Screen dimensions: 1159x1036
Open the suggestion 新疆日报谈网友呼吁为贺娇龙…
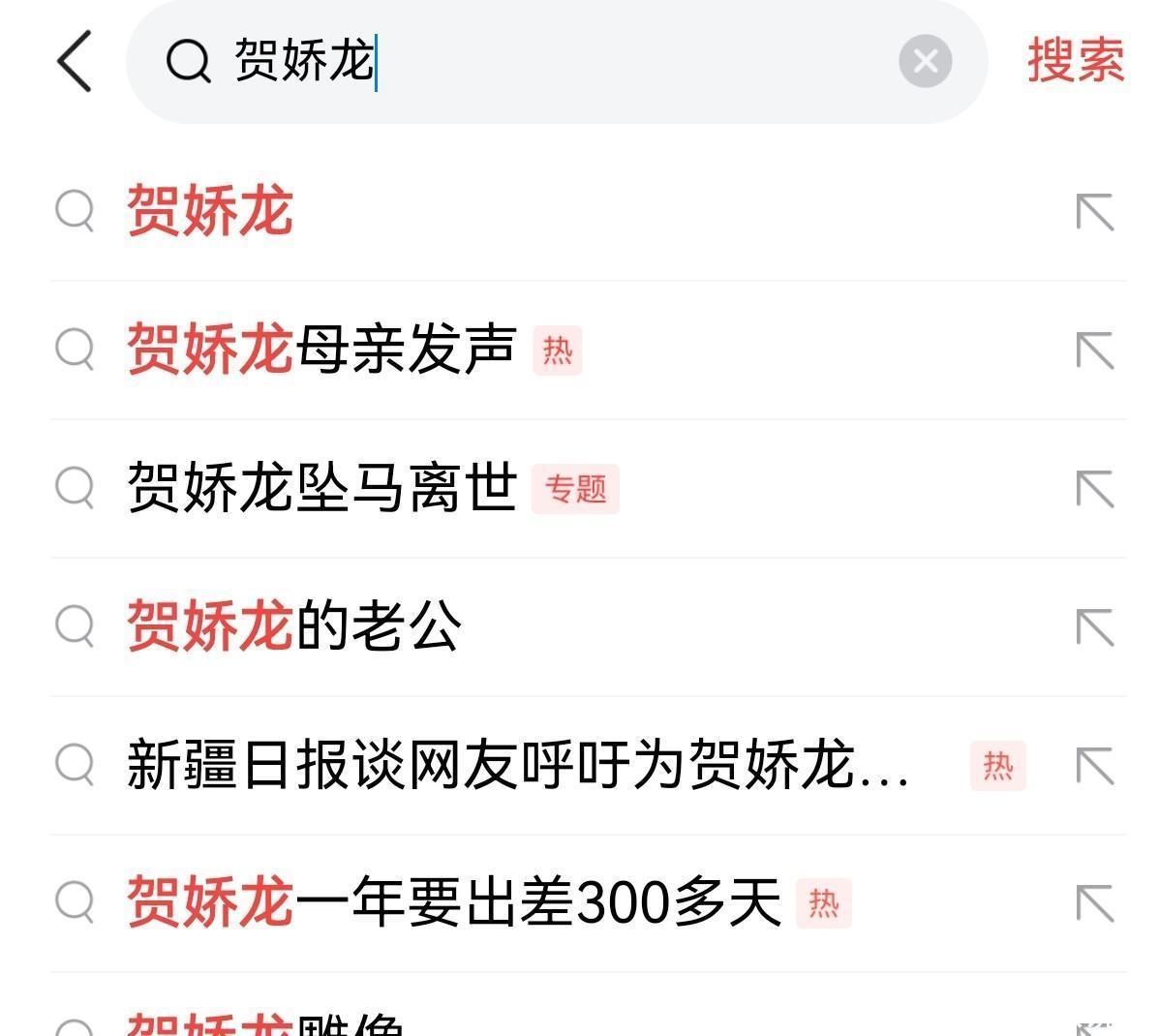tap(518, 765)
